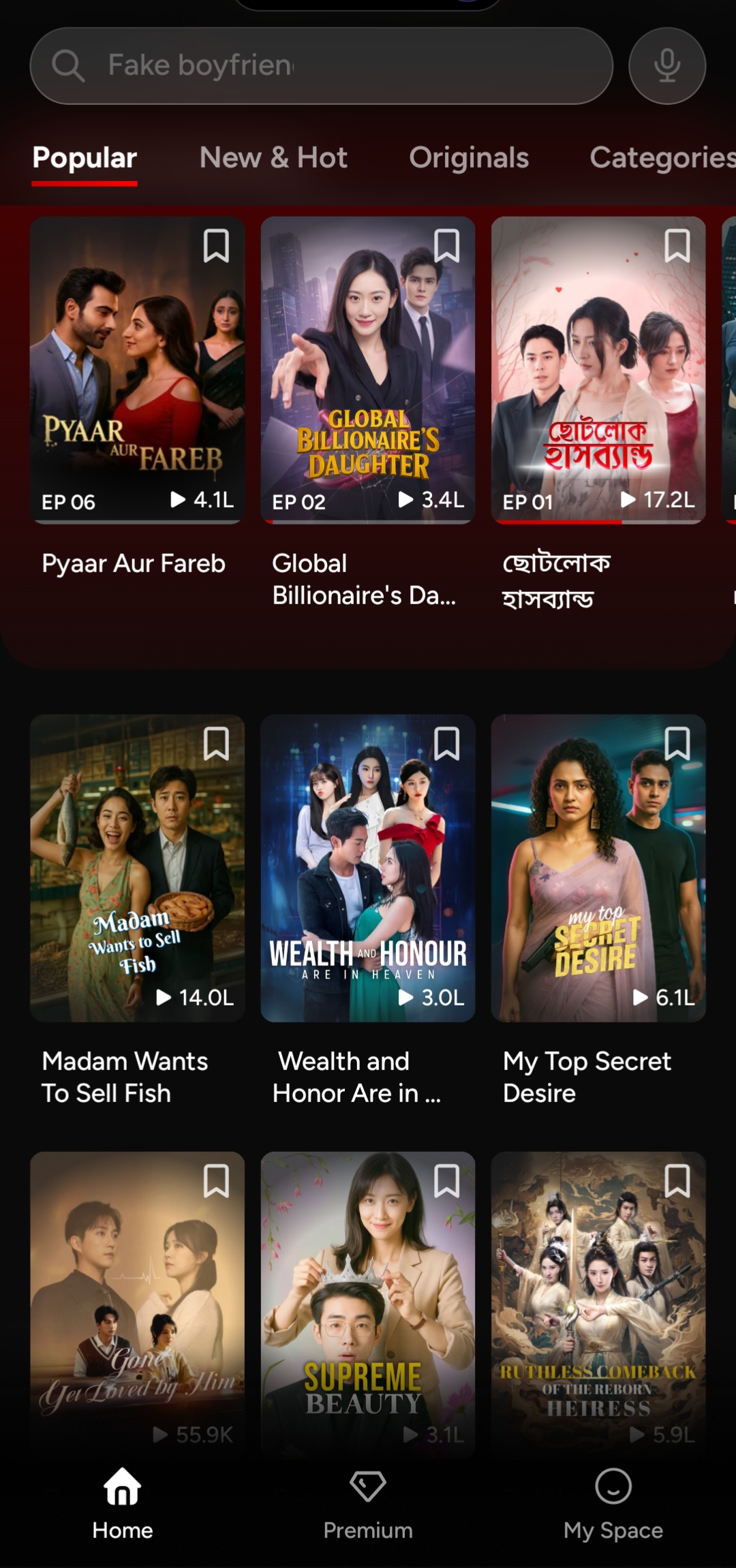Bookmark Madam Wants To Sell Fish
736x1568 pixels.
point(216,743)
